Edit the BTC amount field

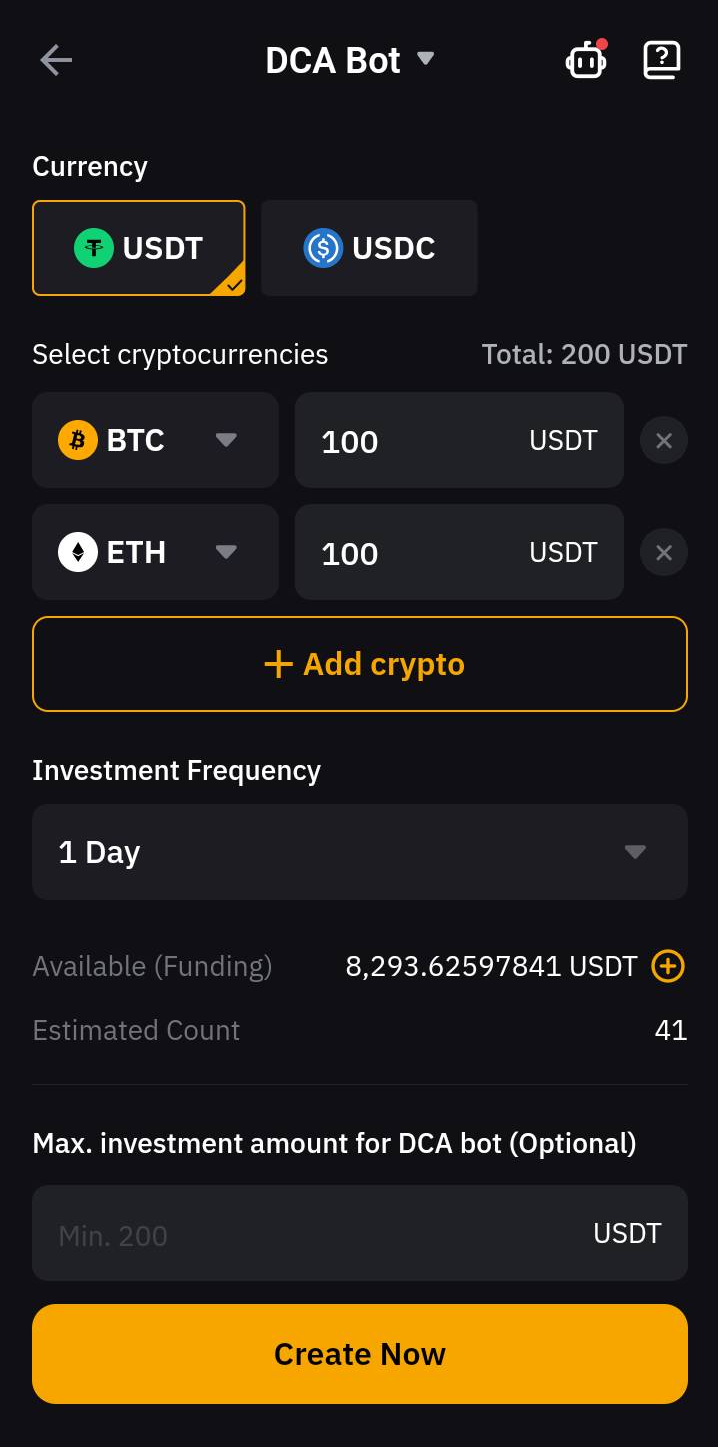coord(420,441)
